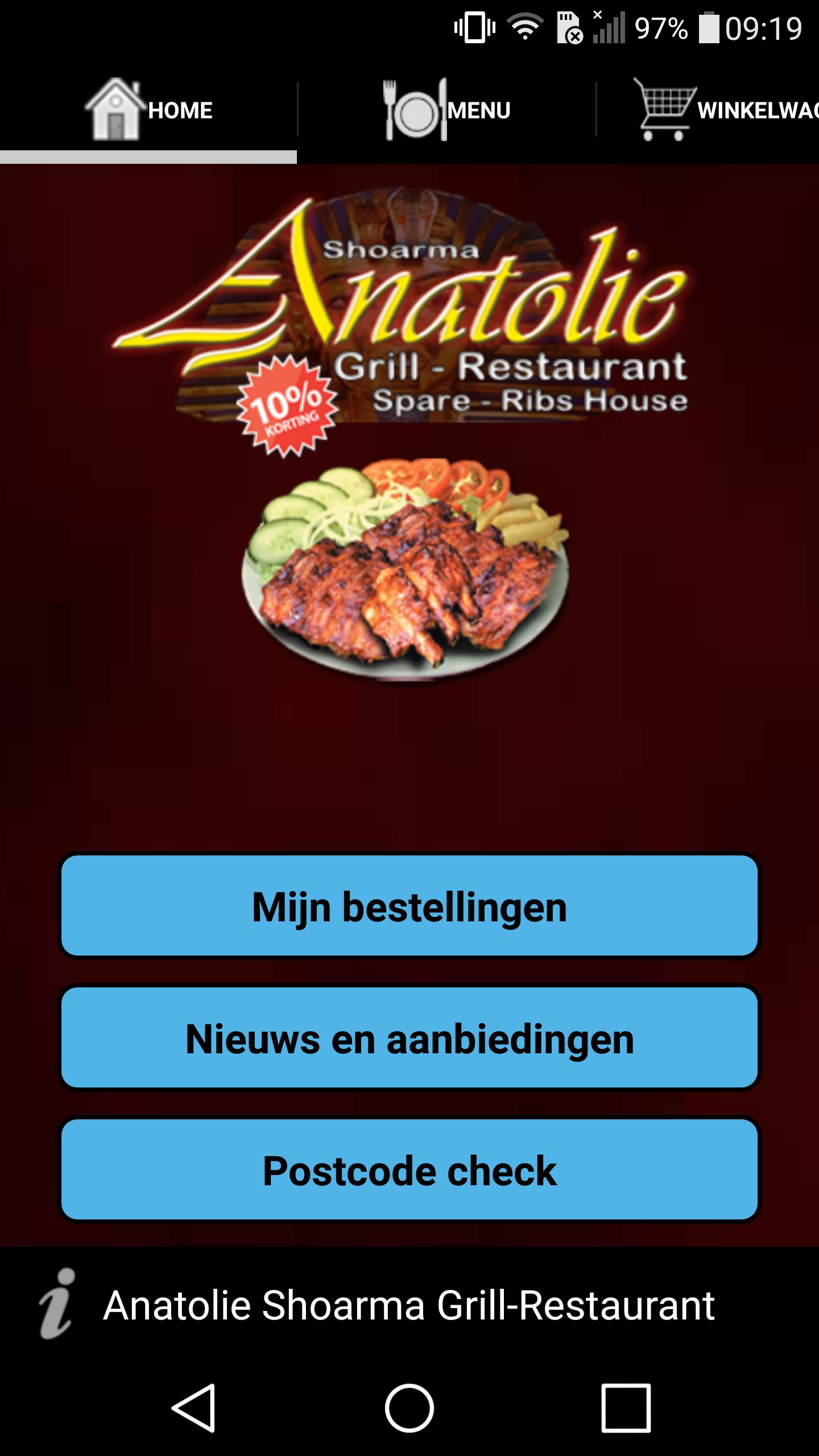819x1456 pixels.
Task: Open the recent apps overview
Action: 626,1408
